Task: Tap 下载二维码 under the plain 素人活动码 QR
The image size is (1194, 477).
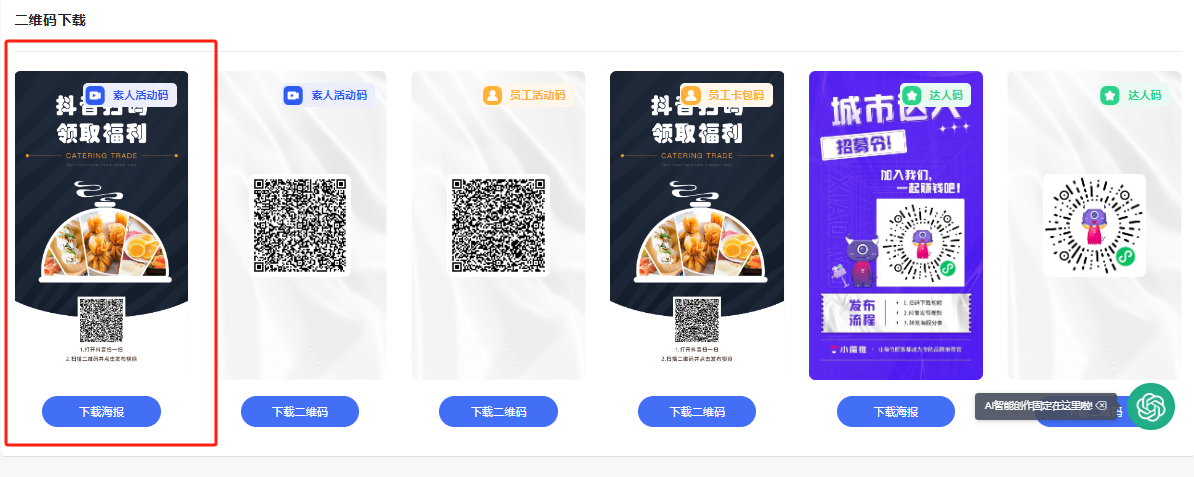Action: (300, 411)
